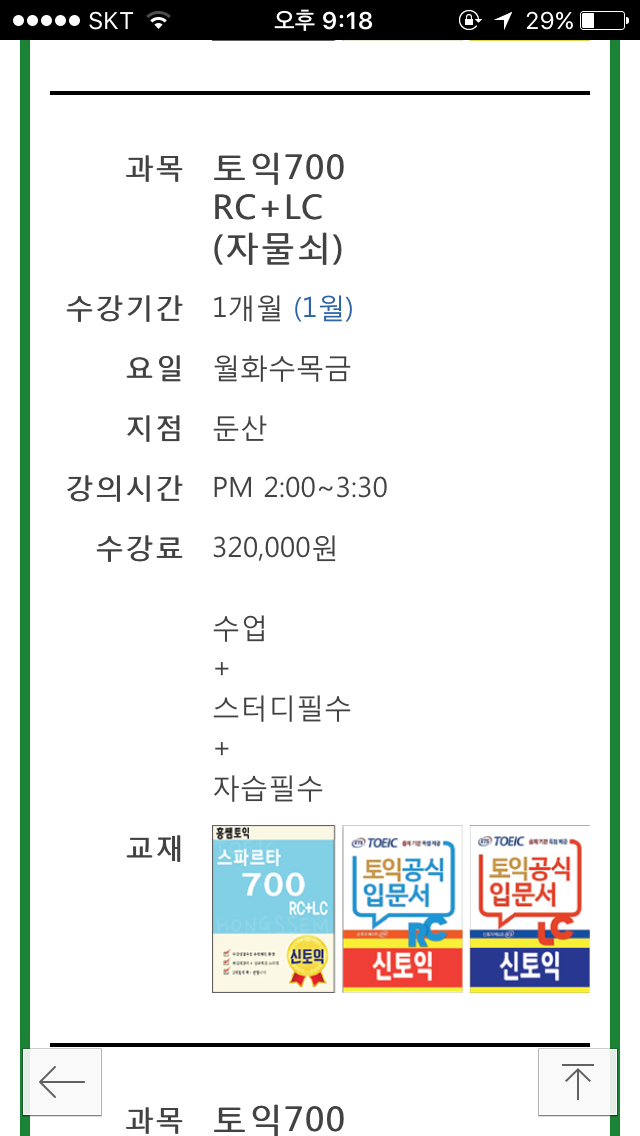Viewport: 640px width, 1136px height.
Task: Open the 토익공식 입문서 RC textbook image
Action: pos(402,908)
